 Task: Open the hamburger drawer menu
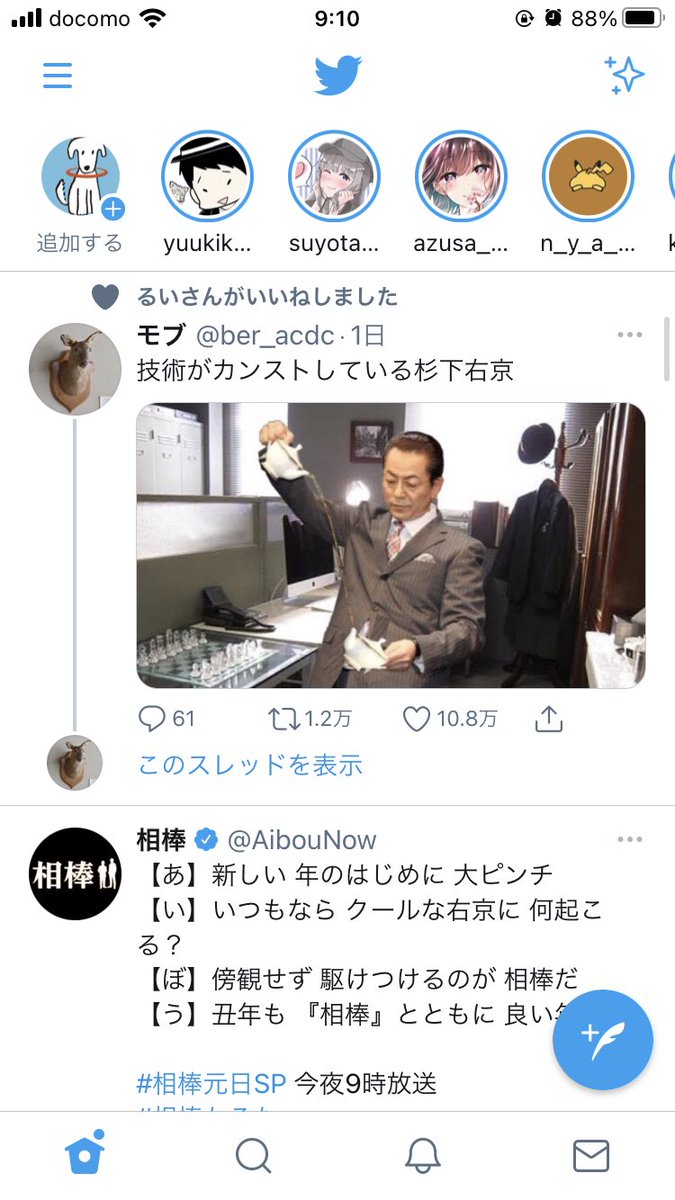[x=58, y=76]
